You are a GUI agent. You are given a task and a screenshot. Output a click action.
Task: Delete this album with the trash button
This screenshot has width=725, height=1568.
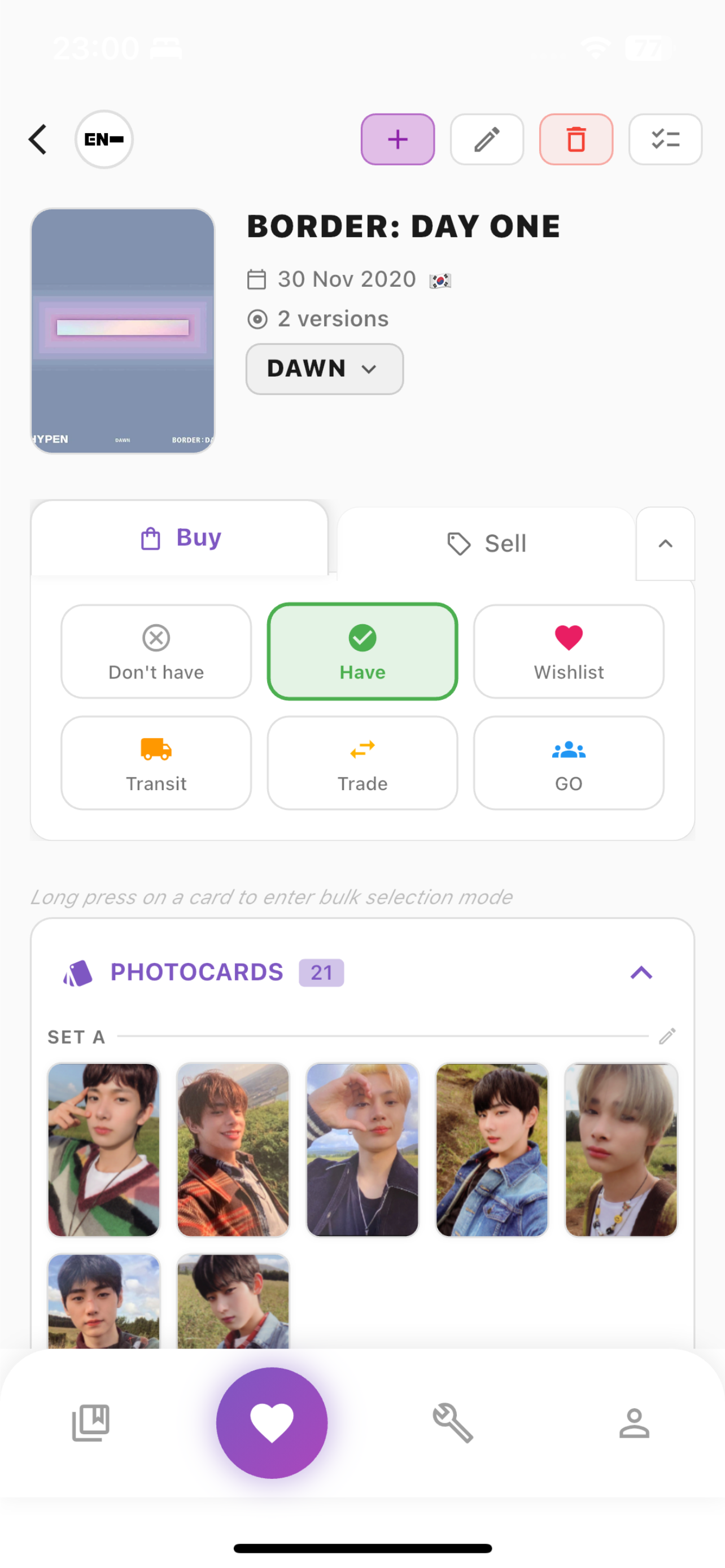[576, 139]
